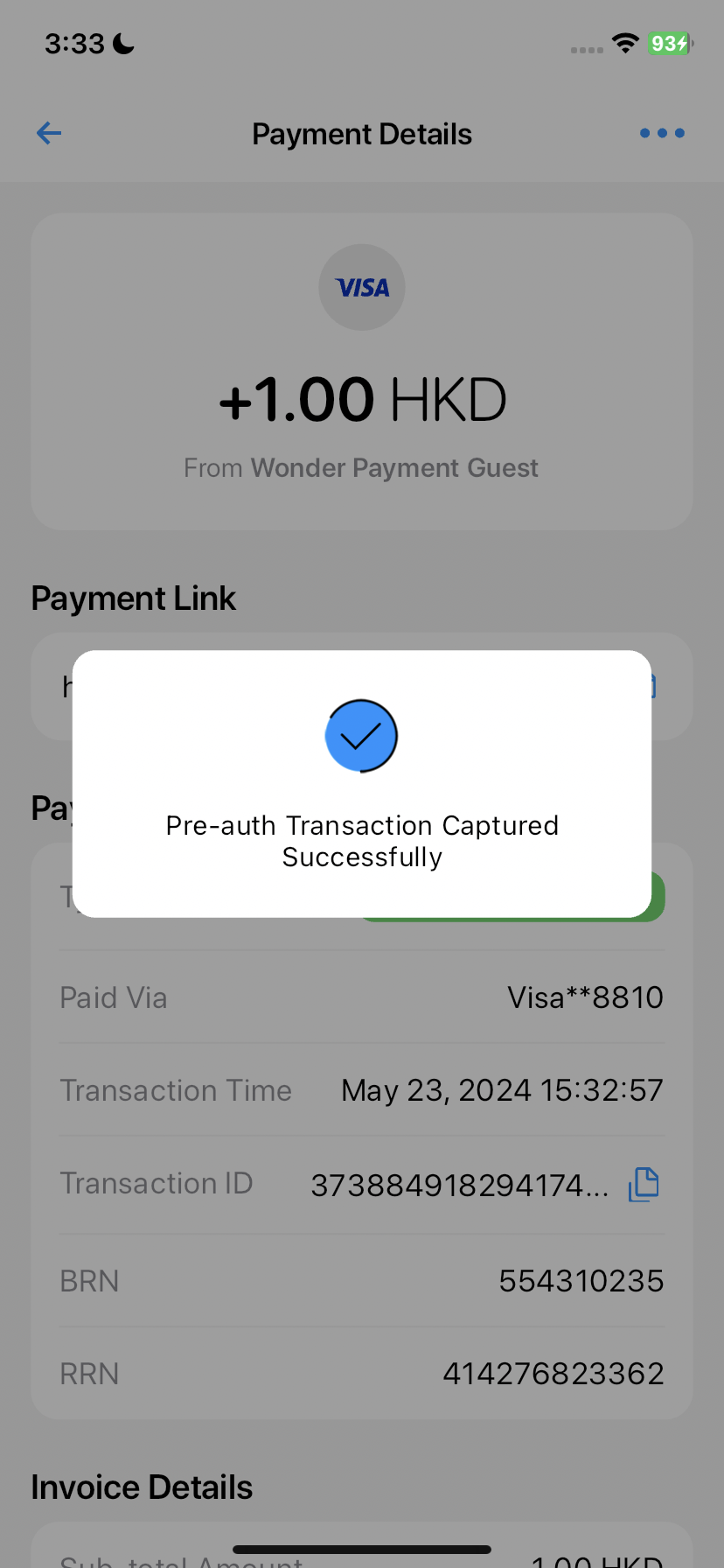The width and height of the screenshot is (724, 1568).
Task: Tap the RRN value 414276823362
Action: pyautogui.click(x=553, y=1373)
